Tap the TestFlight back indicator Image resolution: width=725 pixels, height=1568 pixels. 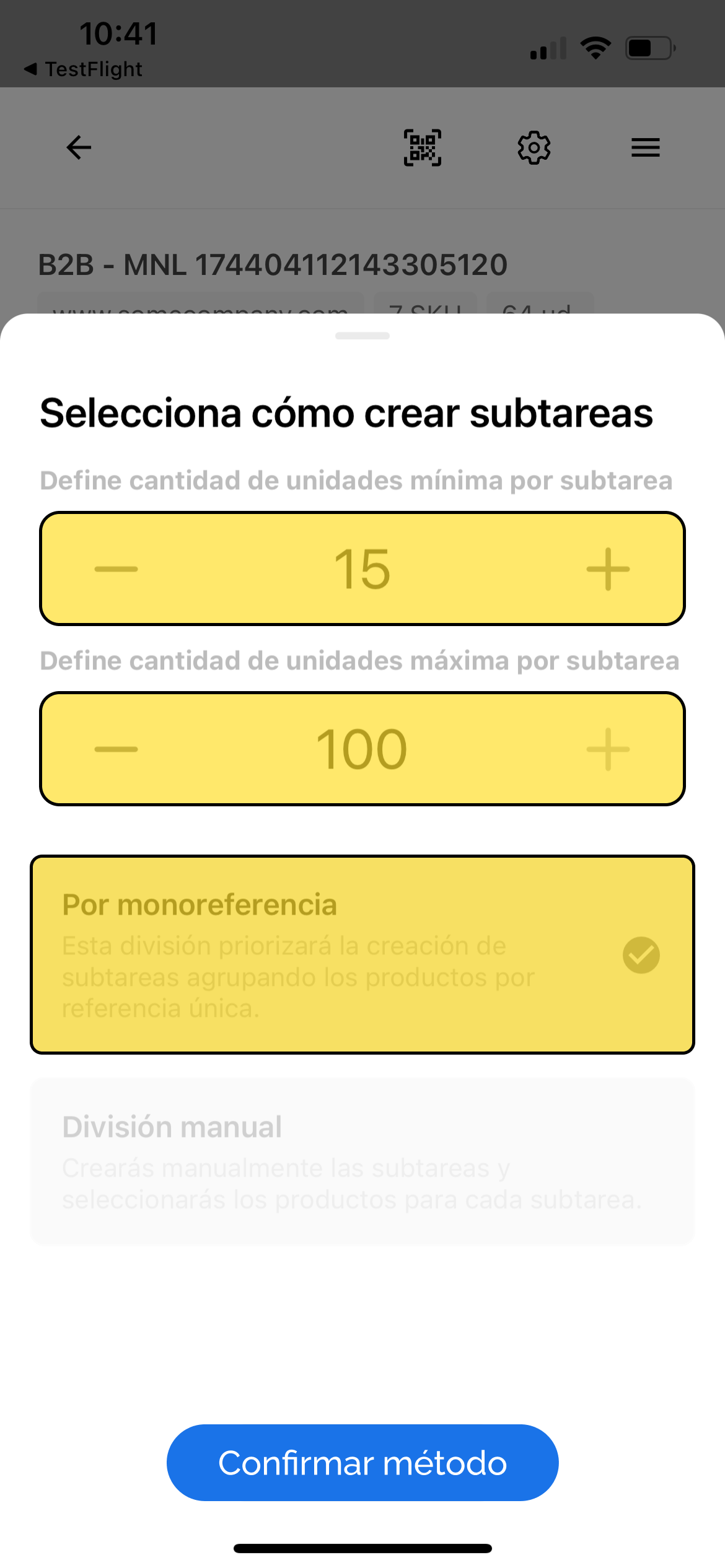tap(84, 69)
